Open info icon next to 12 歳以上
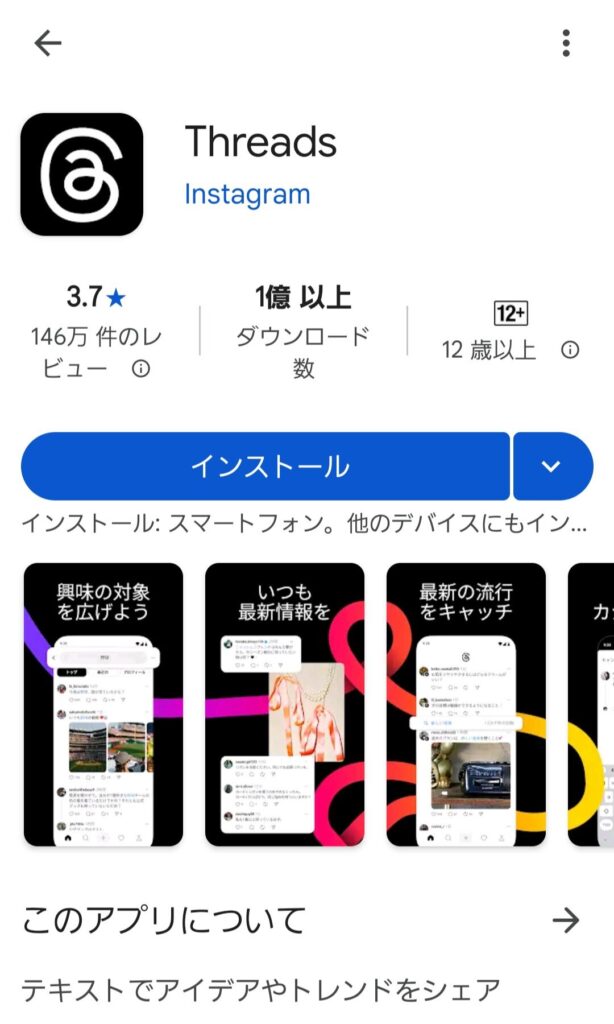 point(570,349)
